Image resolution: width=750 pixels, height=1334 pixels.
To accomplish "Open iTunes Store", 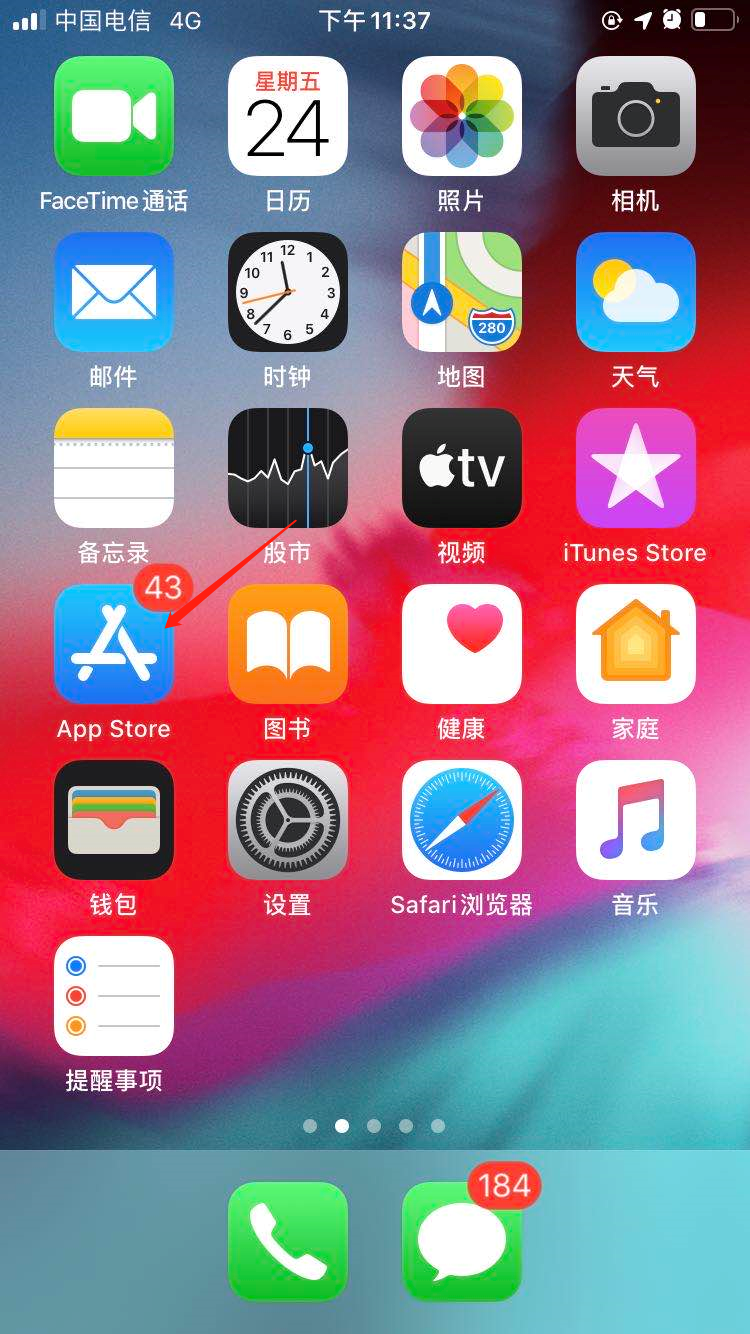I will 636,468.
